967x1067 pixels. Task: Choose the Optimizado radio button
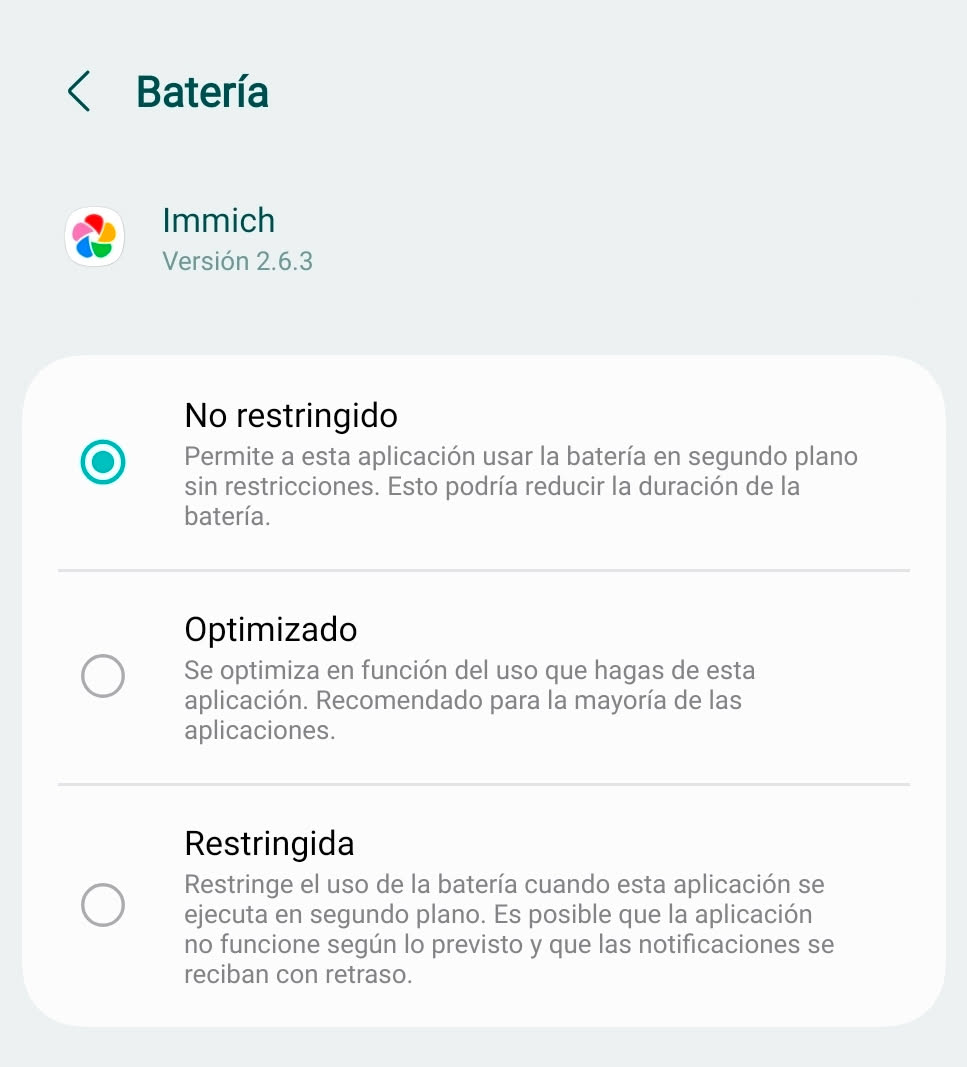[x=102, y=676]
